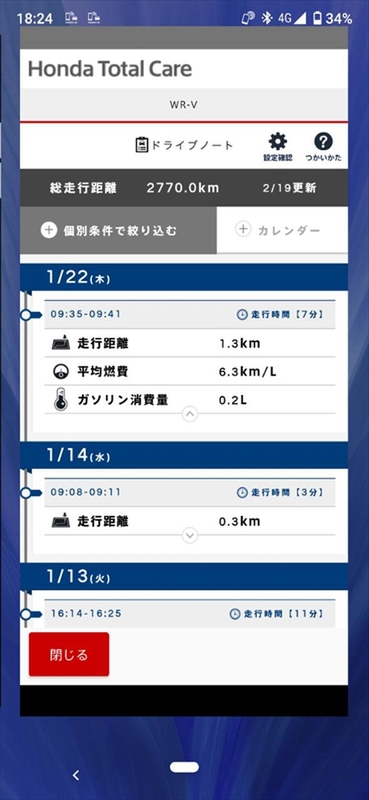
Task: Tap the red 閉じる button
Action: [x=69, y=655]
